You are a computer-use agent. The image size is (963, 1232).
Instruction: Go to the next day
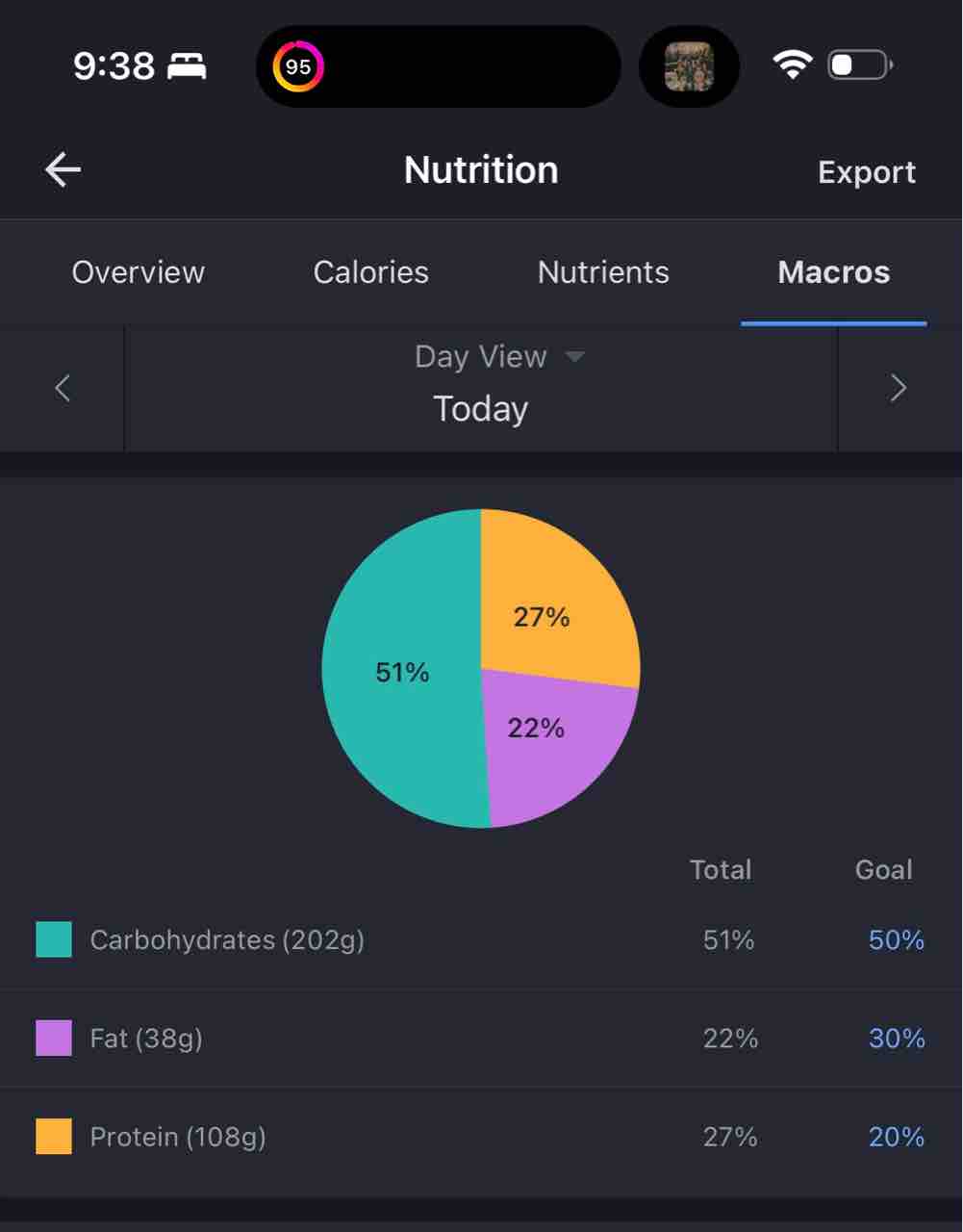click(899, 389)
